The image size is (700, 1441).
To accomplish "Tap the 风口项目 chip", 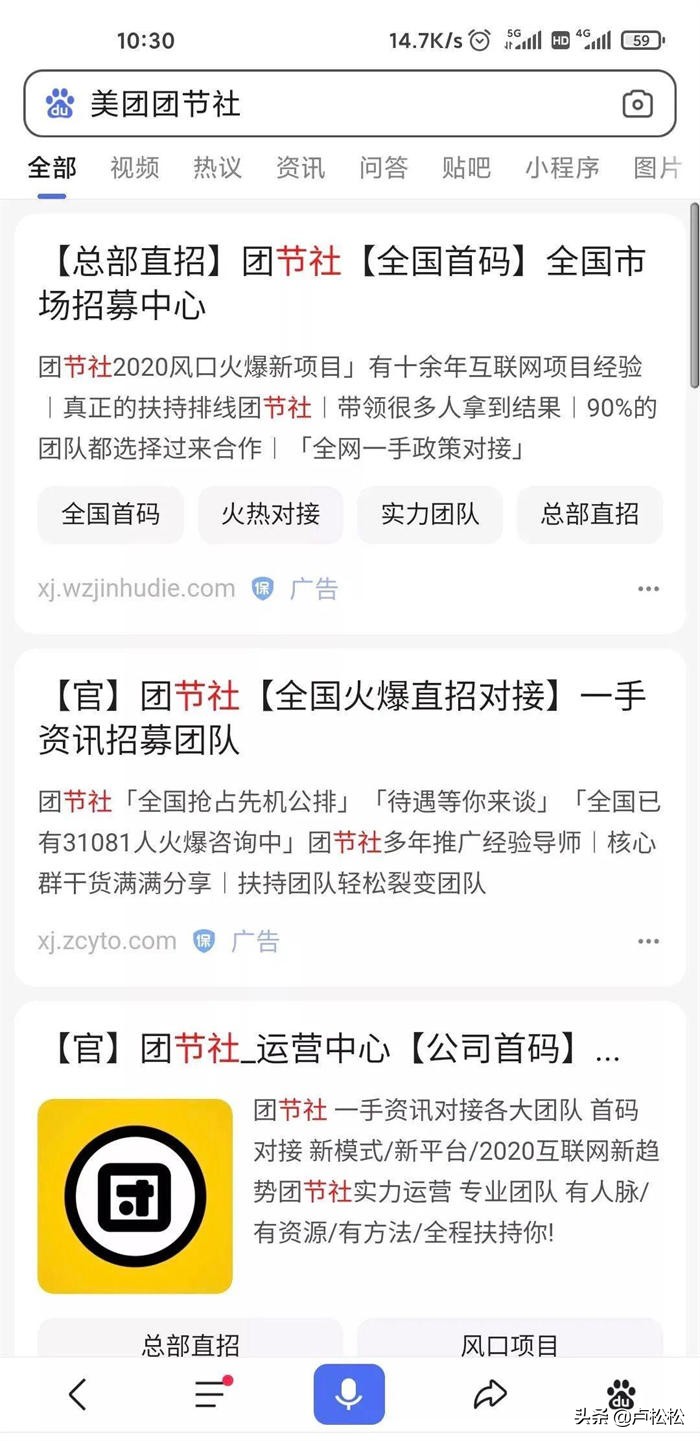I will pos(509,1345).
